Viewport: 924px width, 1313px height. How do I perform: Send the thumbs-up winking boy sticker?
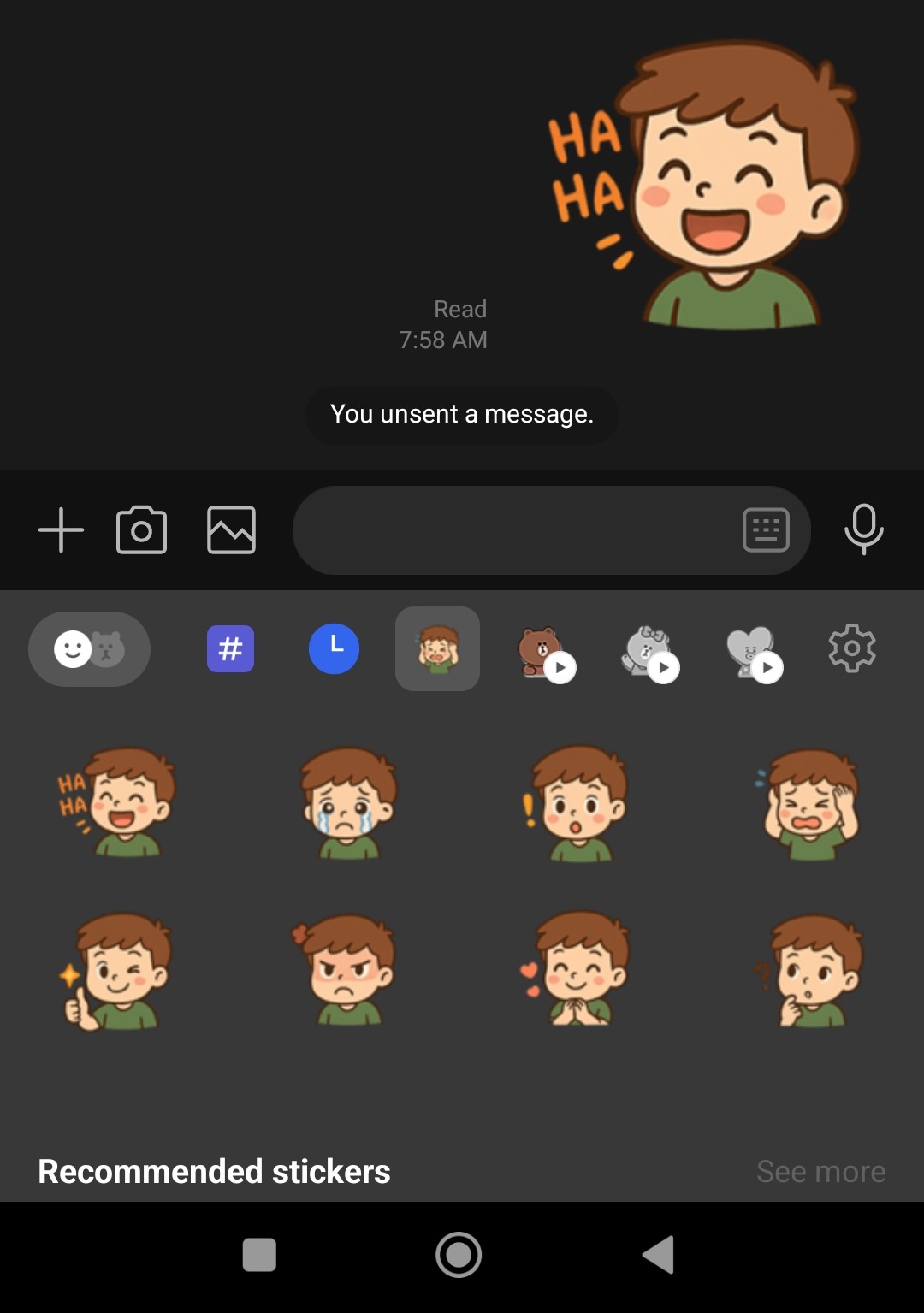tap(117, 971)
